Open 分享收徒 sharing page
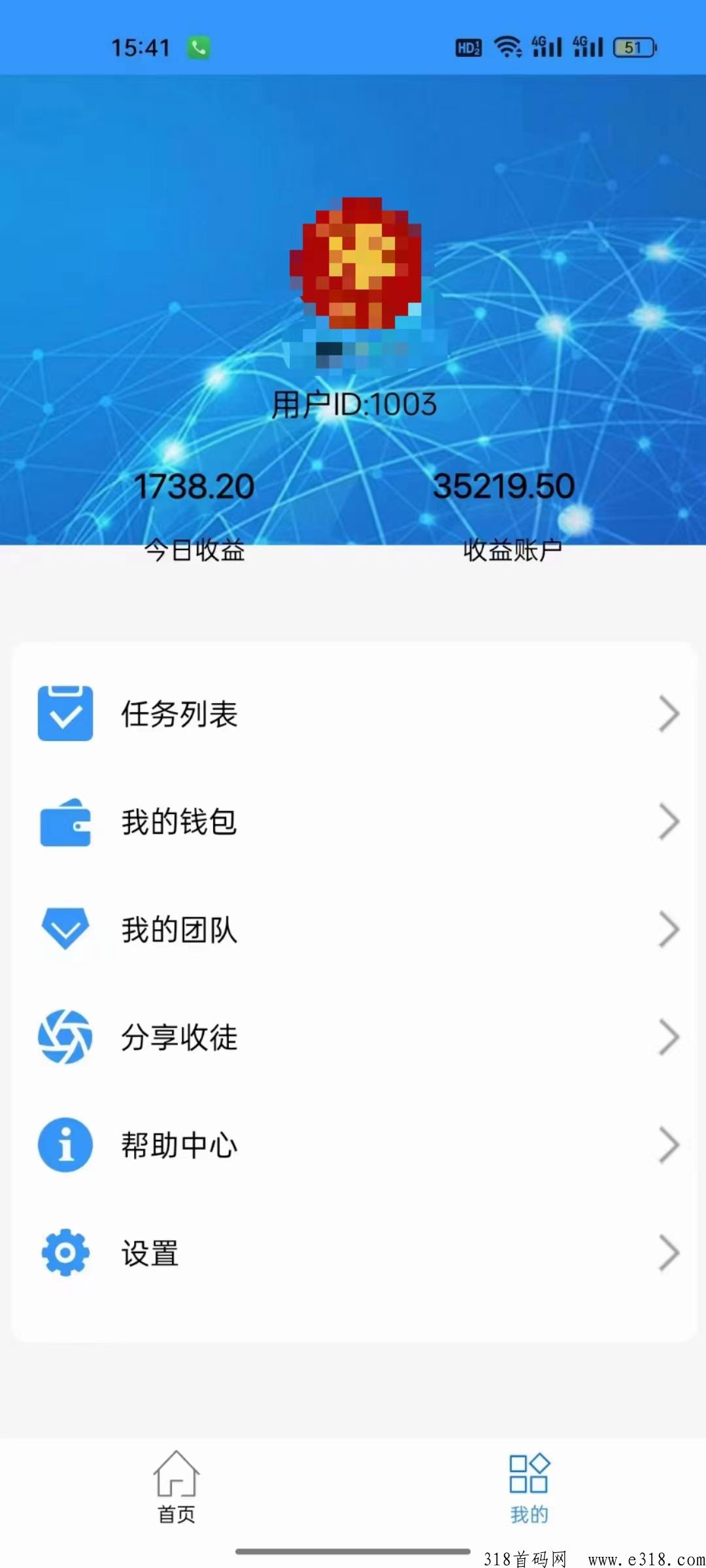The height and width of the screenshot is (1568, 706). click(x=353, y=1037)
